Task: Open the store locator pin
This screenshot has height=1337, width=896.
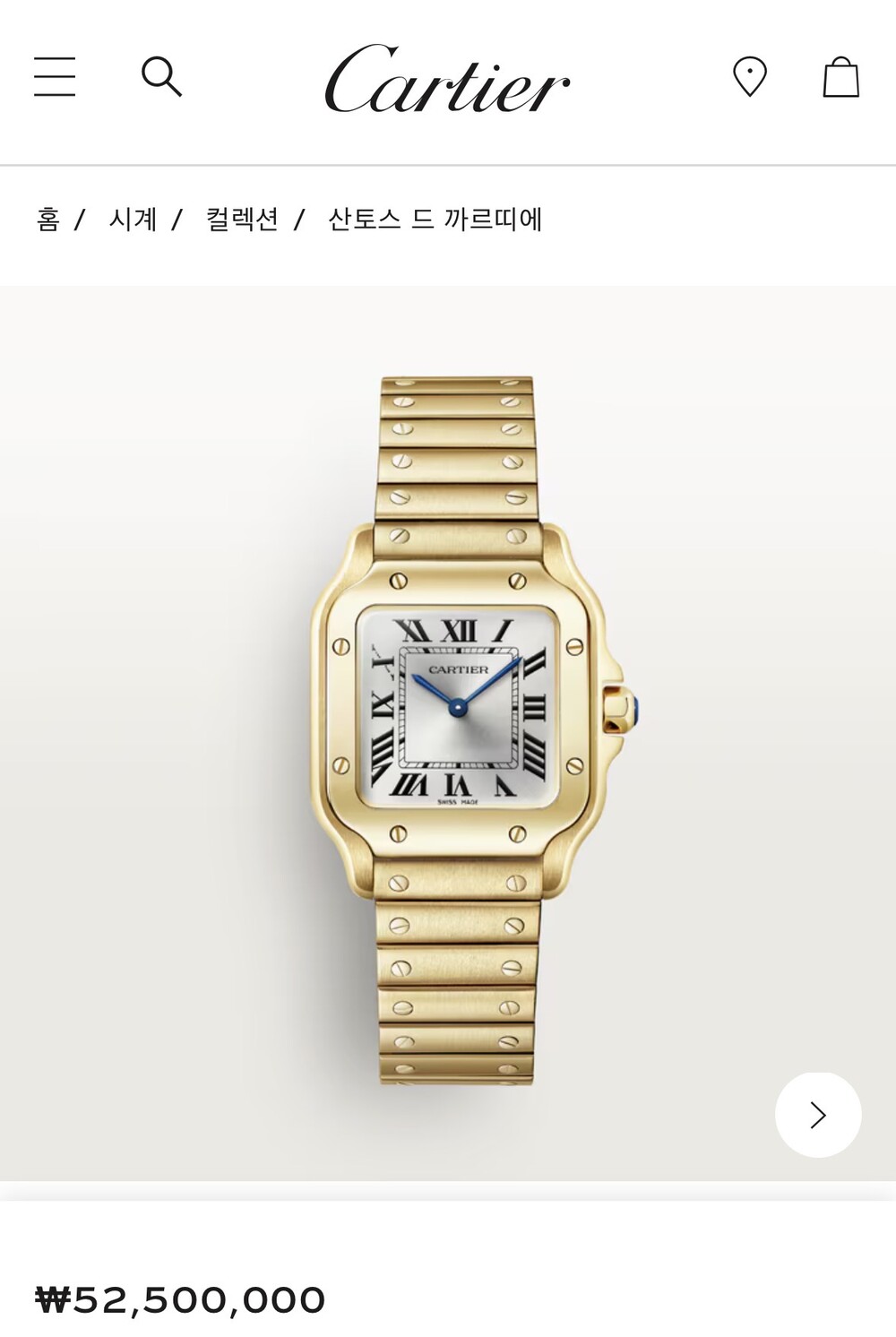Action: 750,76
